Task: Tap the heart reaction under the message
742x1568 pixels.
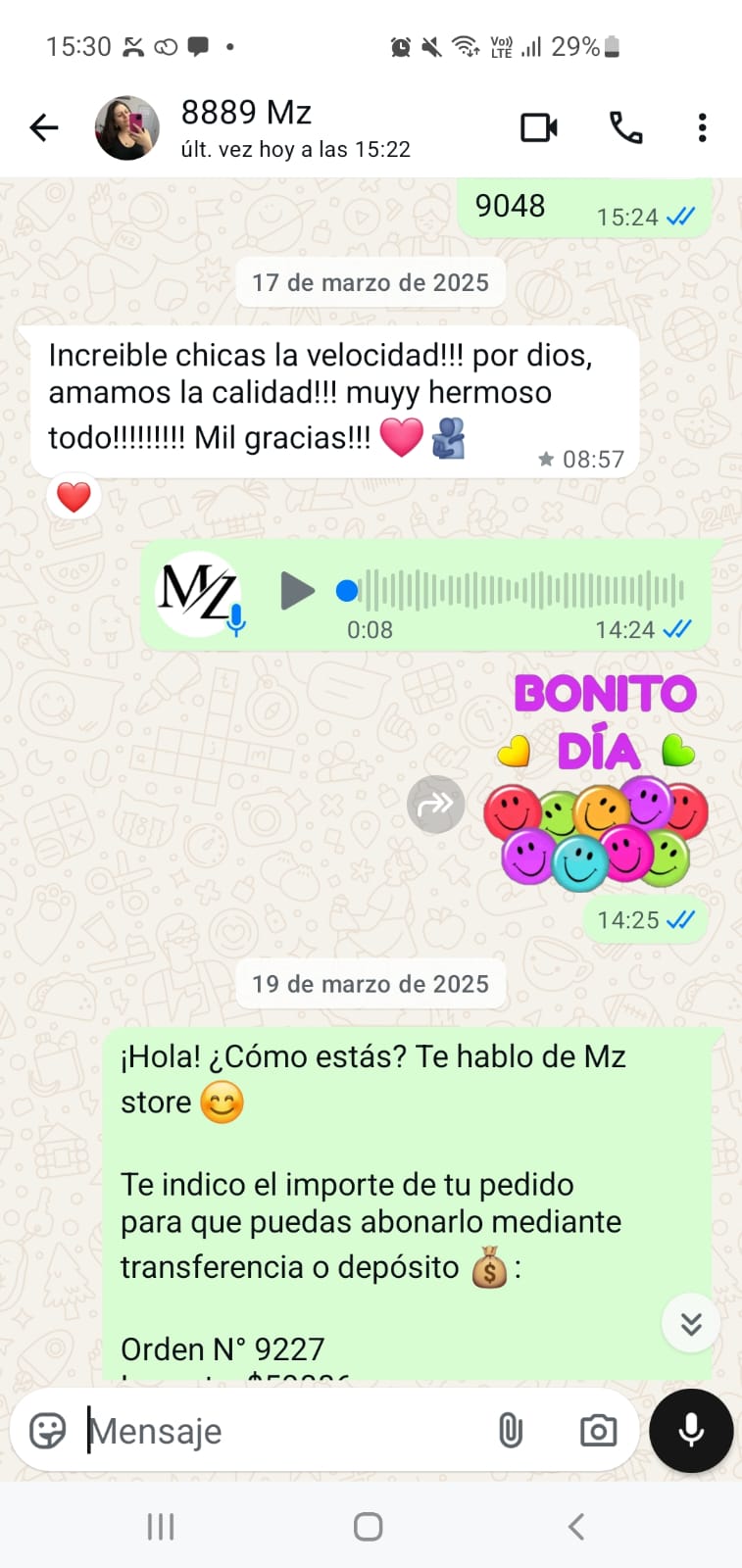Action: 74,497
